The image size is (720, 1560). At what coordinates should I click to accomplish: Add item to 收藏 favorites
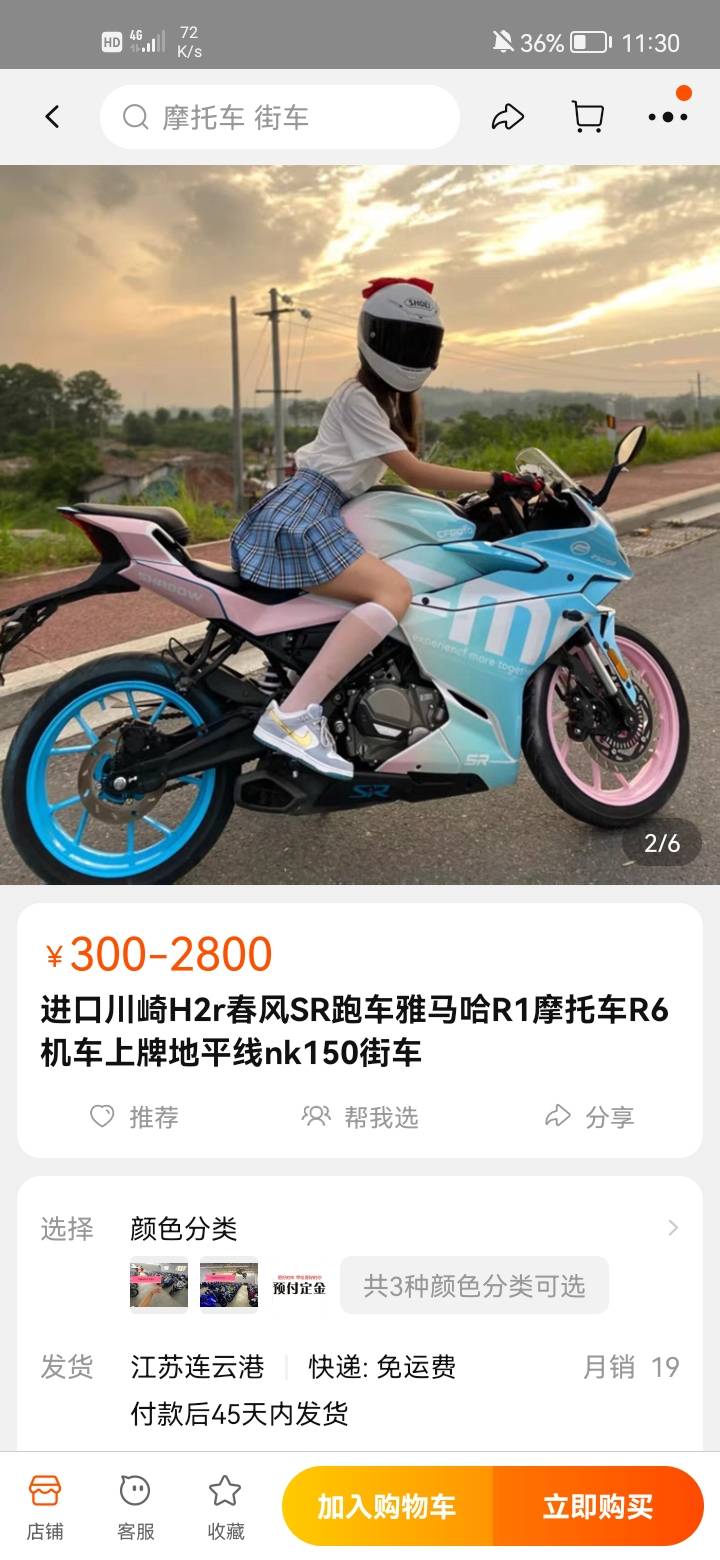click(225, 1505)
